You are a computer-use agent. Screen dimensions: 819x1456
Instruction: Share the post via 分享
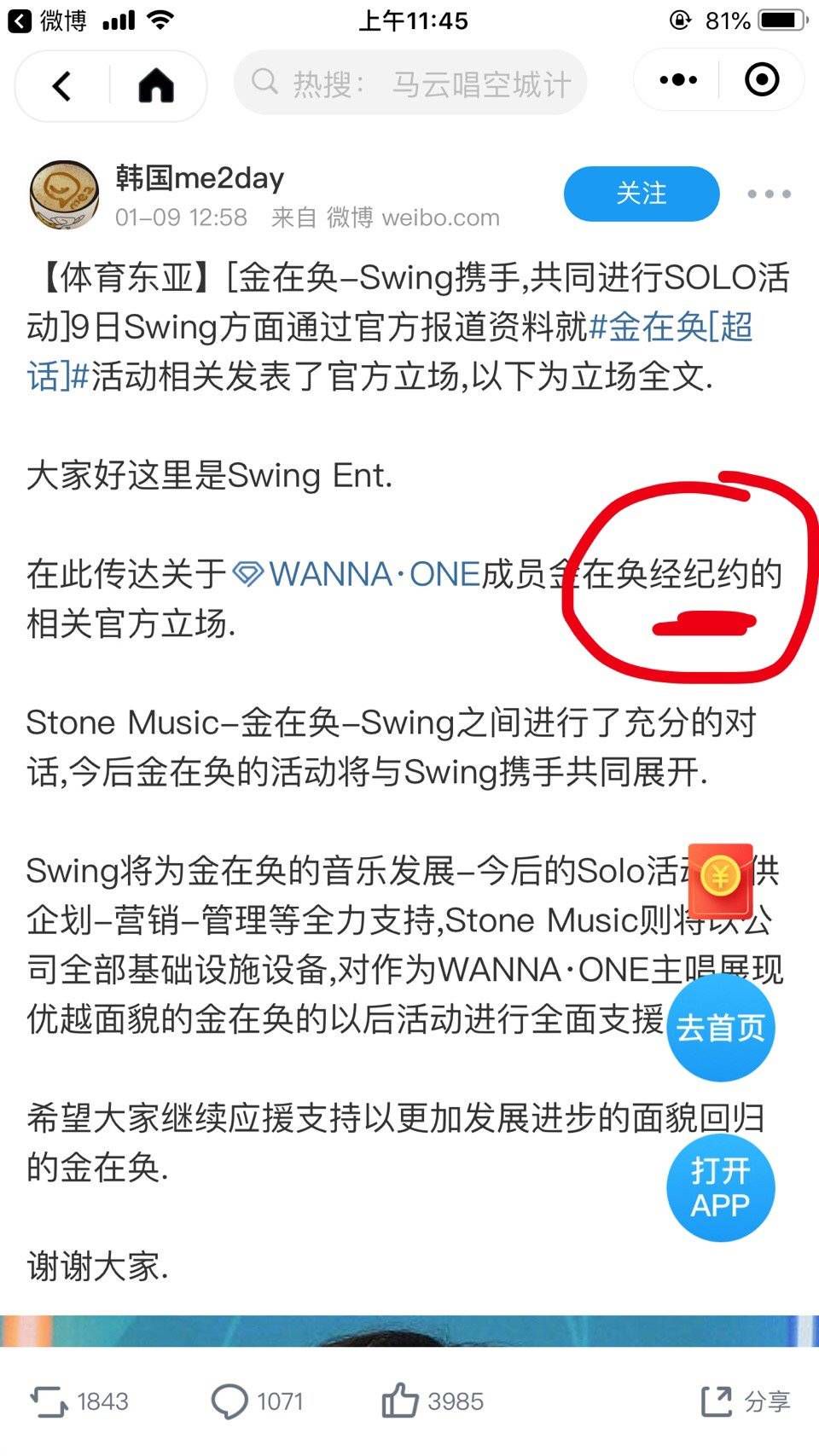[x=746, y=1401]
